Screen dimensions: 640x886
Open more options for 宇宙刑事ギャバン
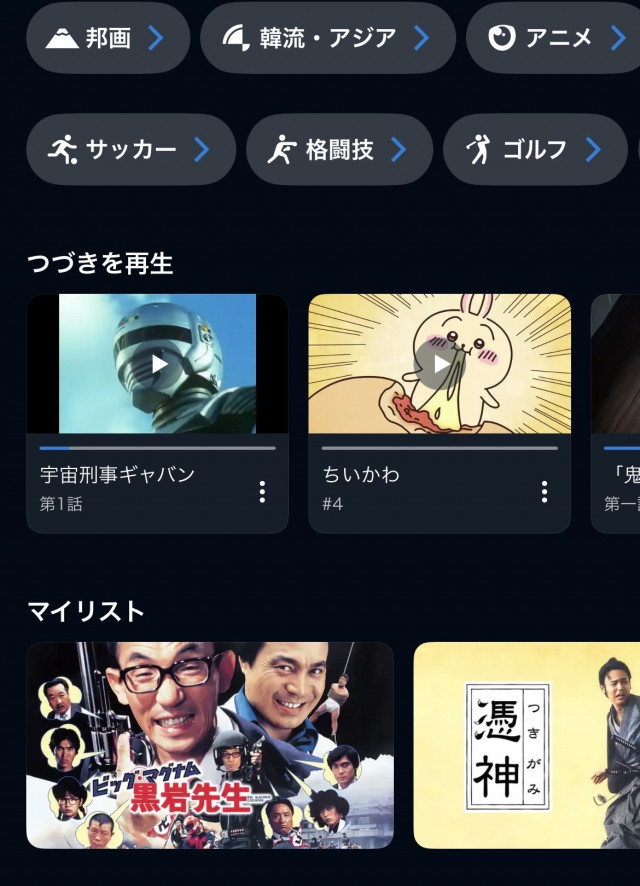(262, 491)
